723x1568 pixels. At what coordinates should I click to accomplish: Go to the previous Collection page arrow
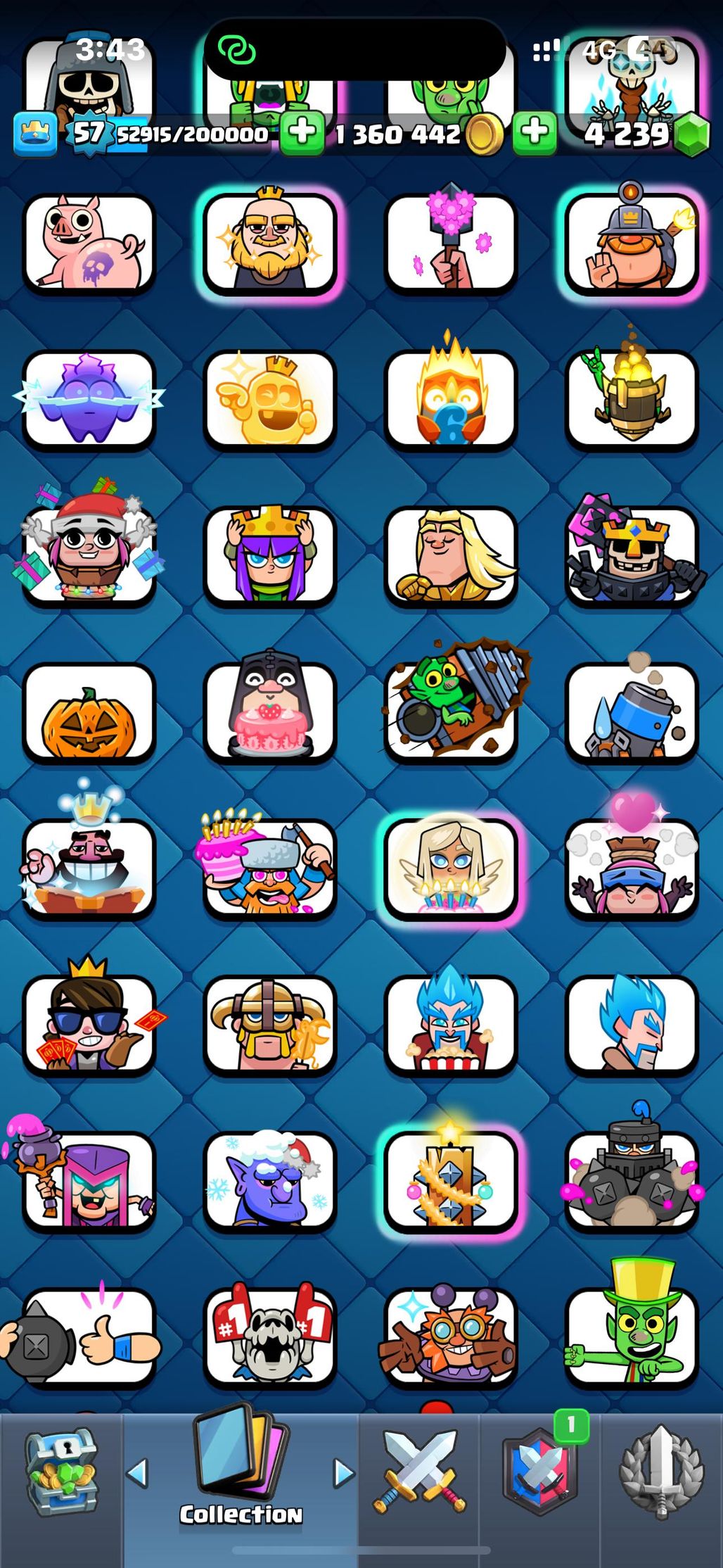pos(138,1472)
